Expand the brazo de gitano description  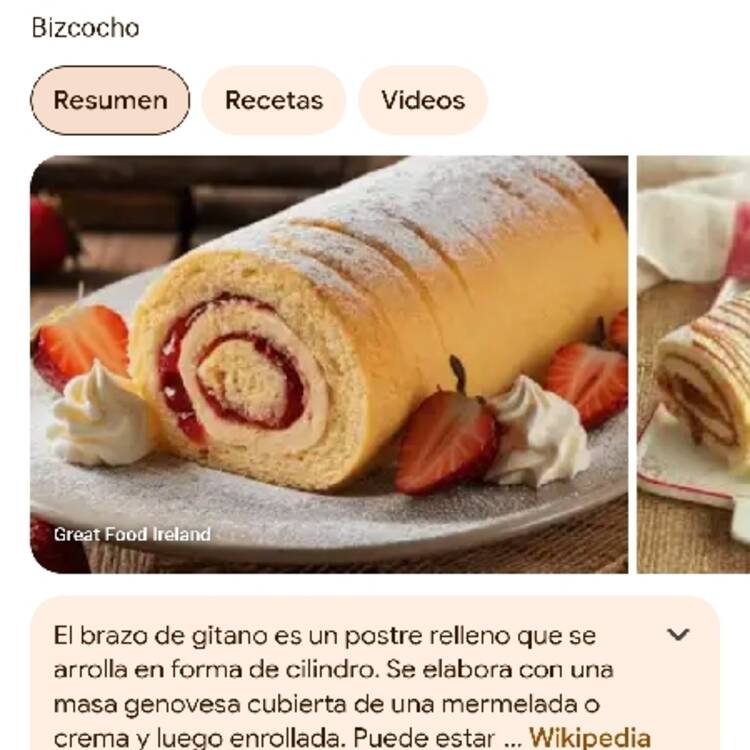pos(678,634)
